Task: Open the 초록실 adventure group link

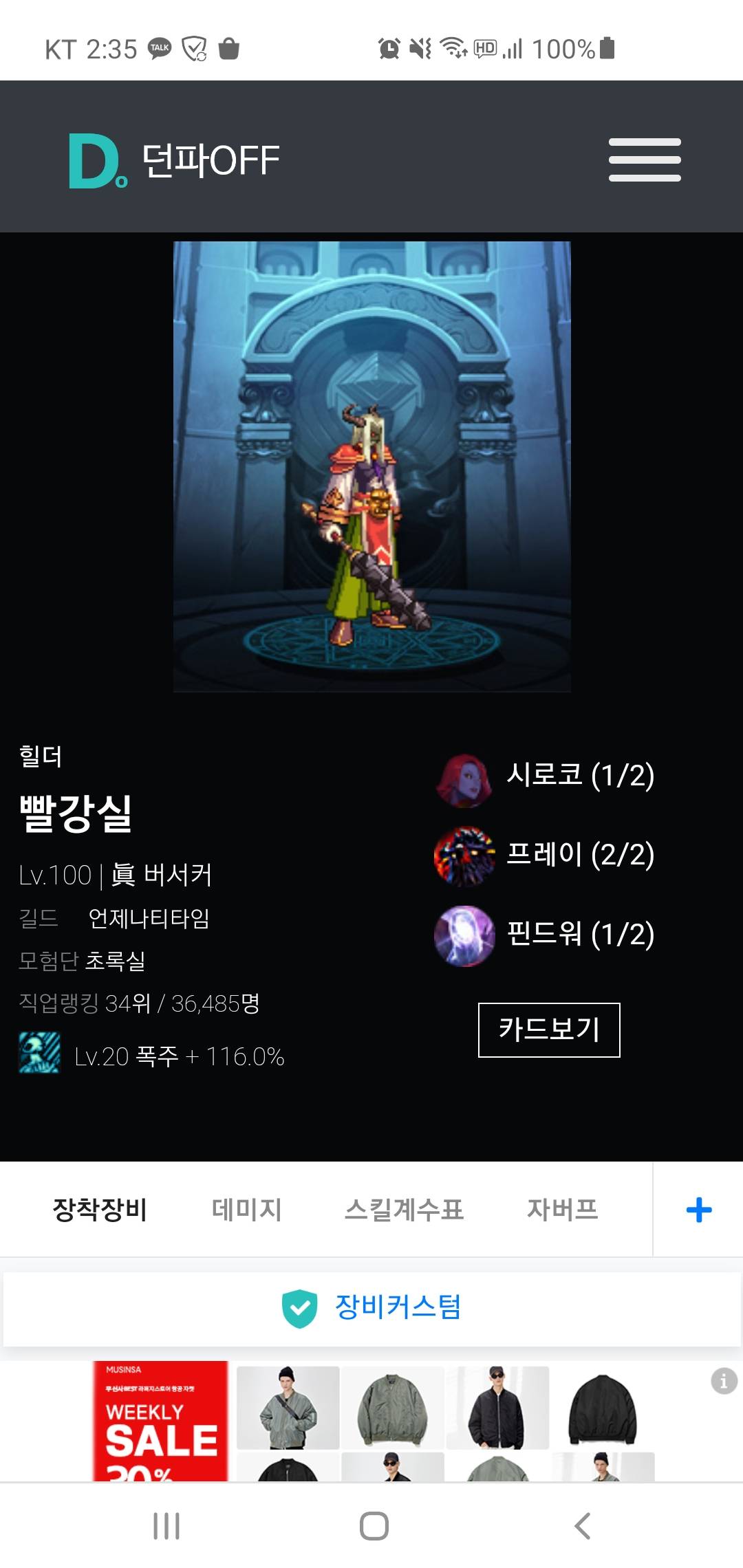Action: click(x=115, y=961)
